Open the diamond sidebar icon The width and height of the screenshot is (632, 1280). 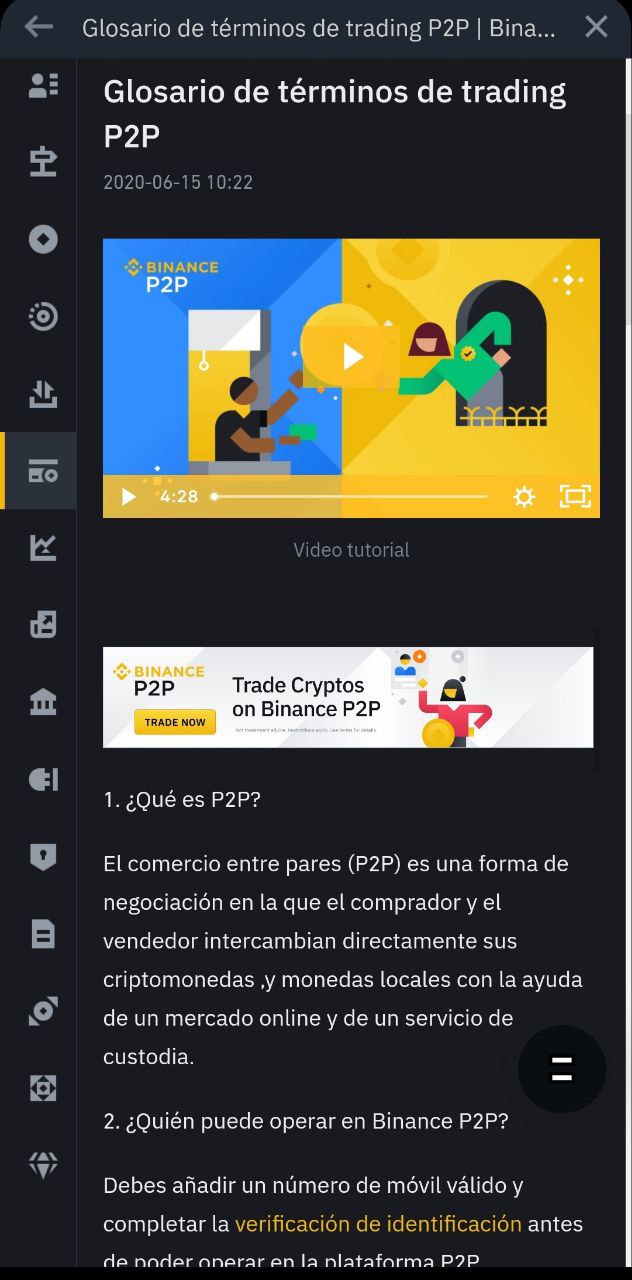coord(43,1165)
